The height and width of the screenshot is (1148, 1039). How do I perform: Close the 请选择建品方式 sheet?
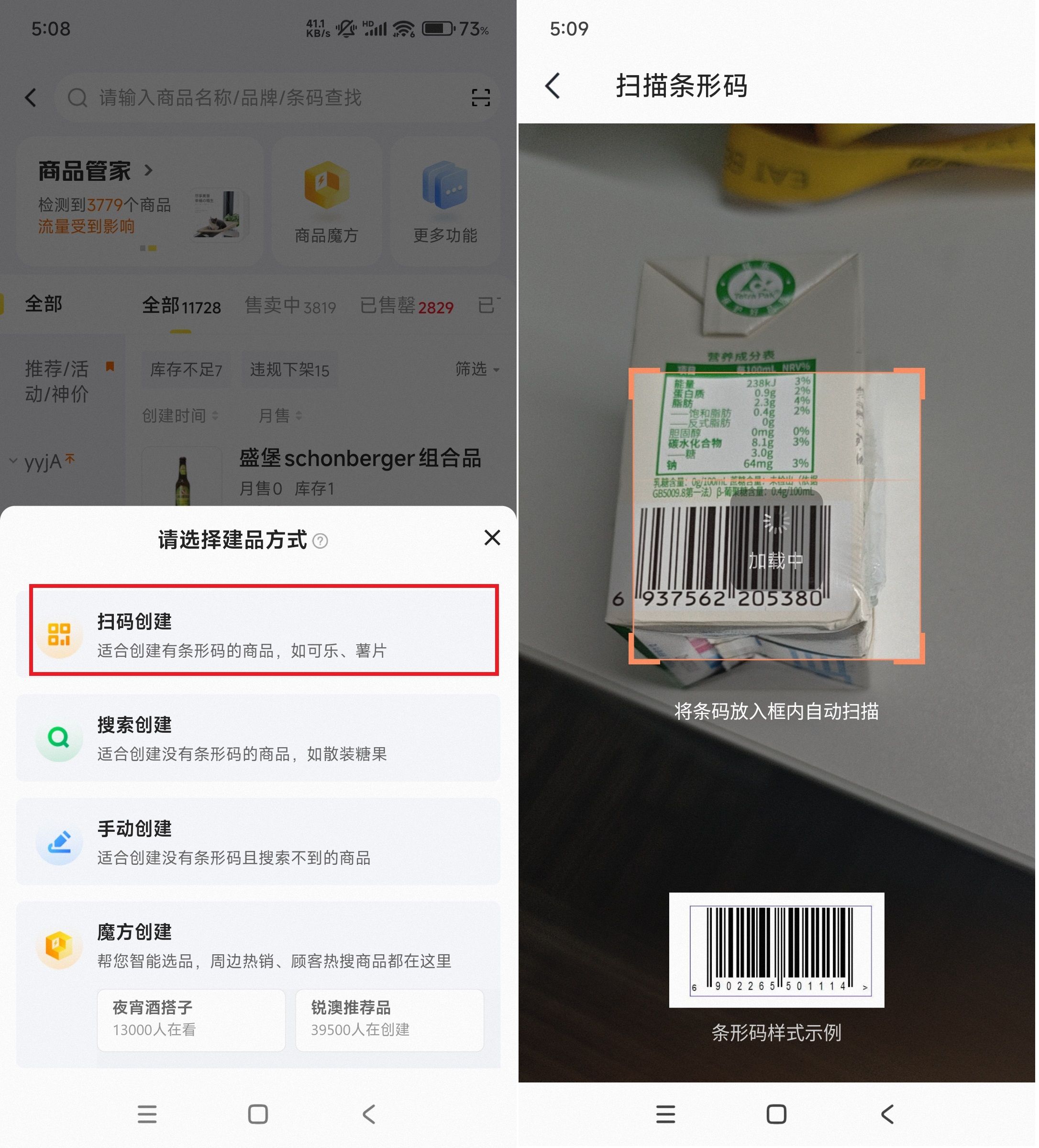click(492, 538)
